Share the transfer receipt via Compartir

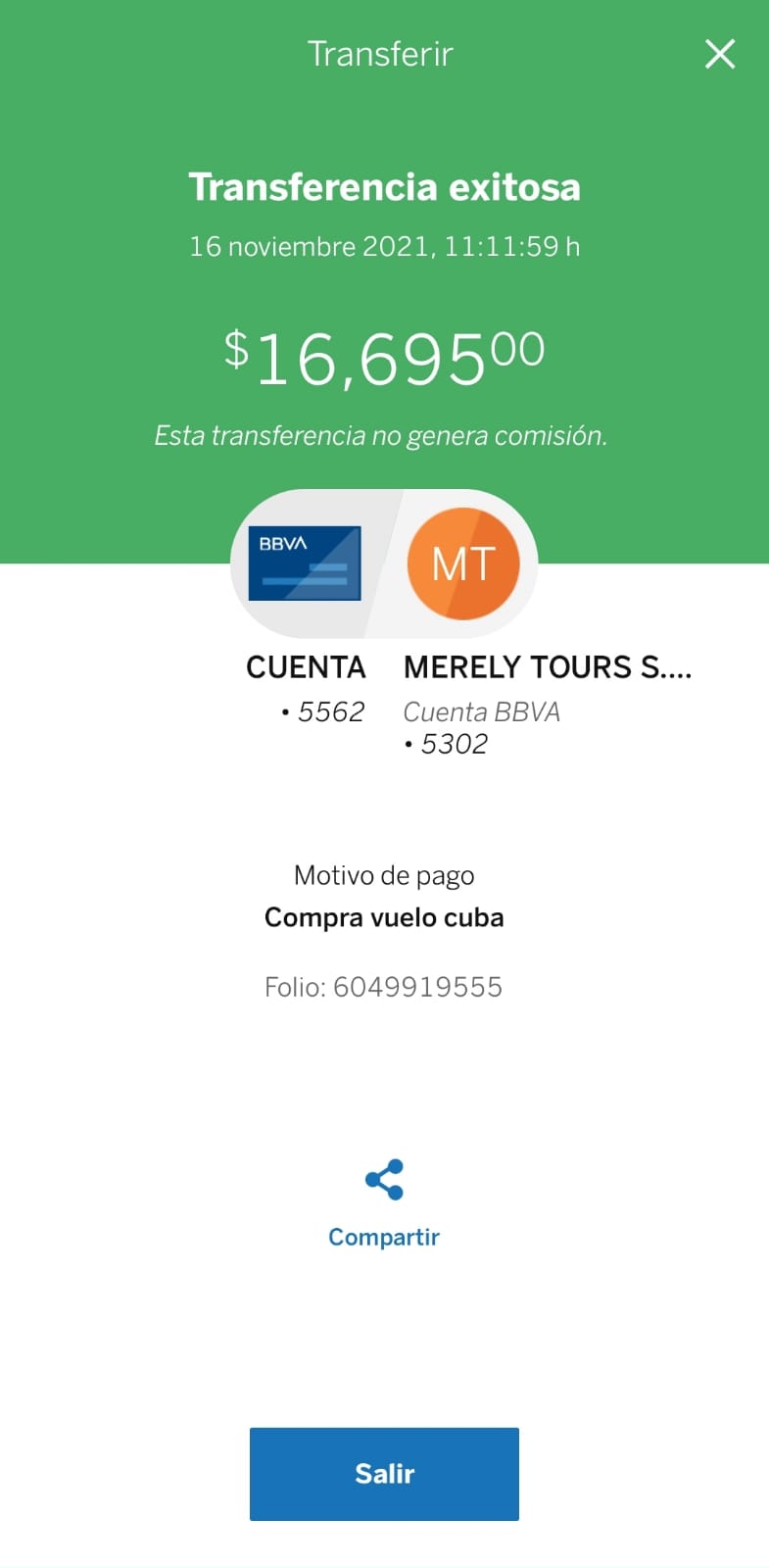pos(384,1203)
